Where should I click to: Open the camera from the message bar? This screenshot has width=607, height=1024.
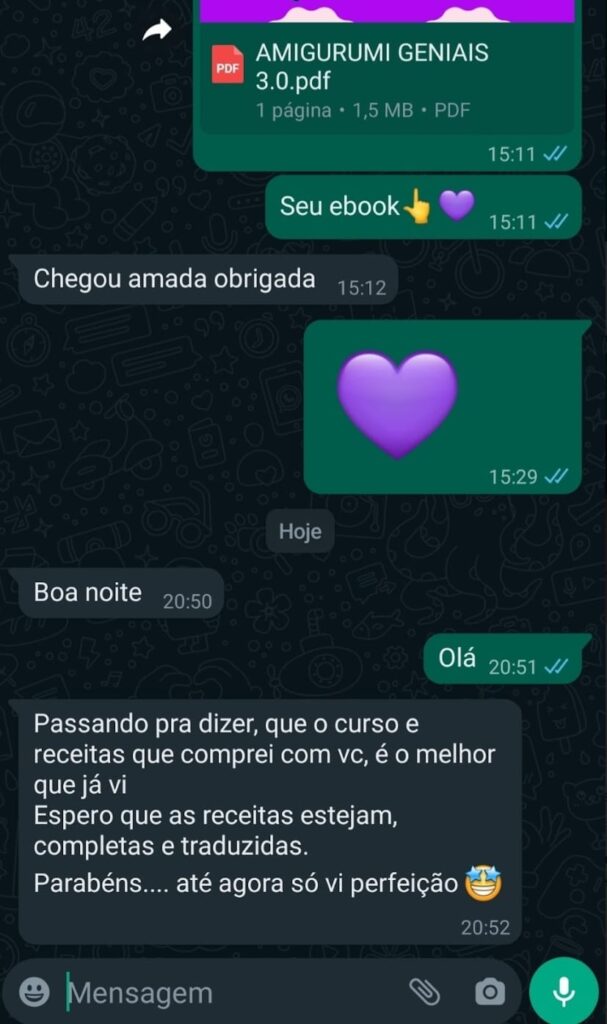pyautogui.click(x=490, y=991)
